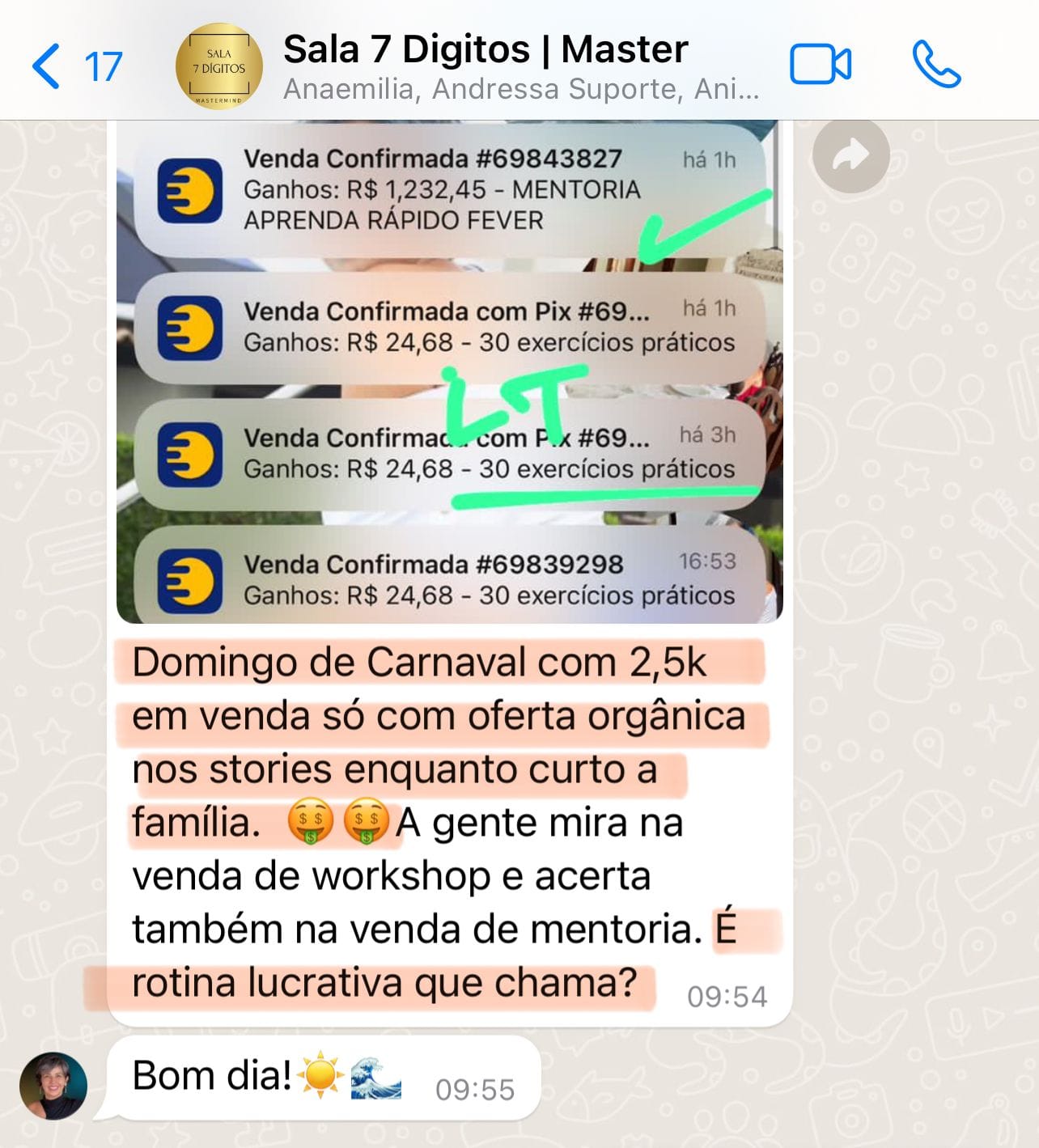
Task: Start a group video call
Action: 820,65
